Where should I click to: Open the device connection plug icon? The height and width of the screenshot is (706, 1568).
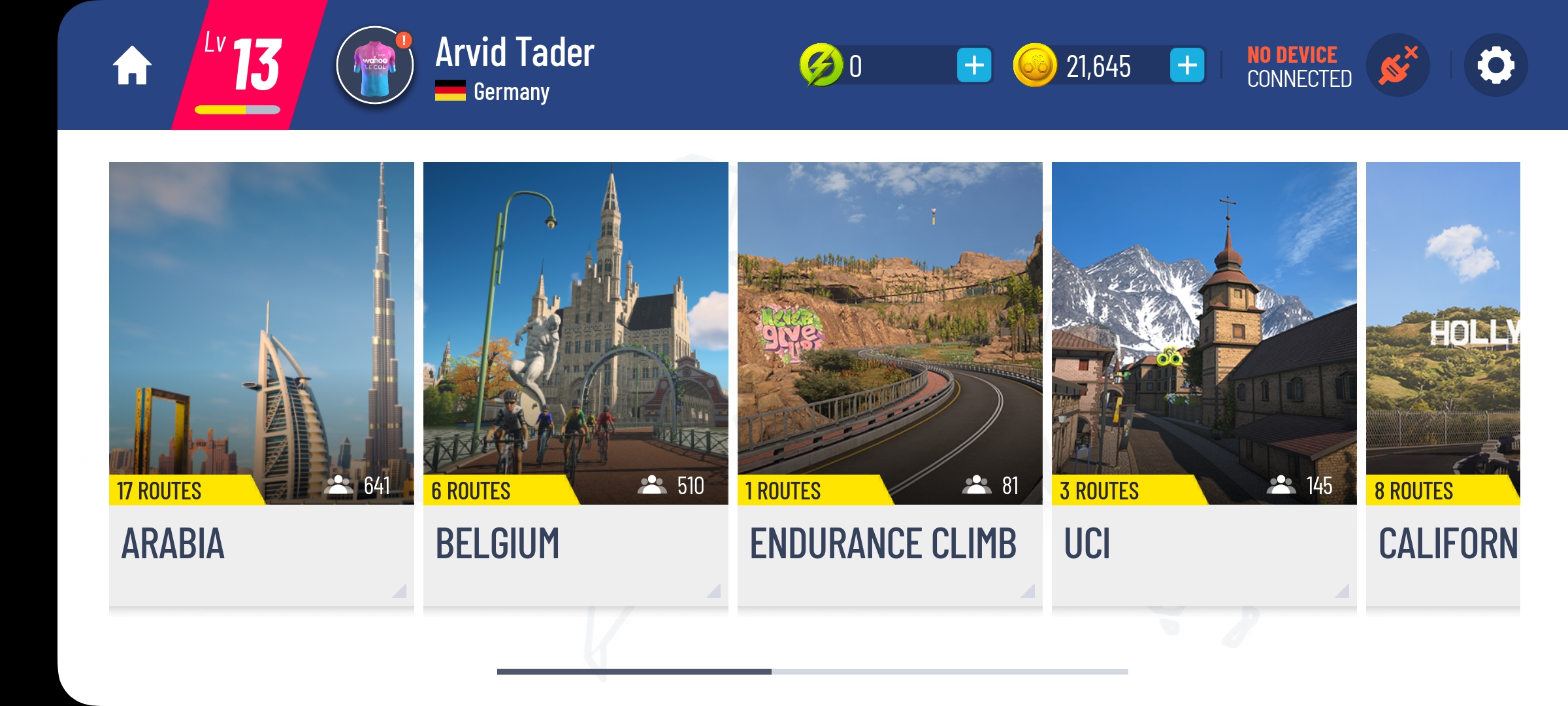coord(1397,65)
